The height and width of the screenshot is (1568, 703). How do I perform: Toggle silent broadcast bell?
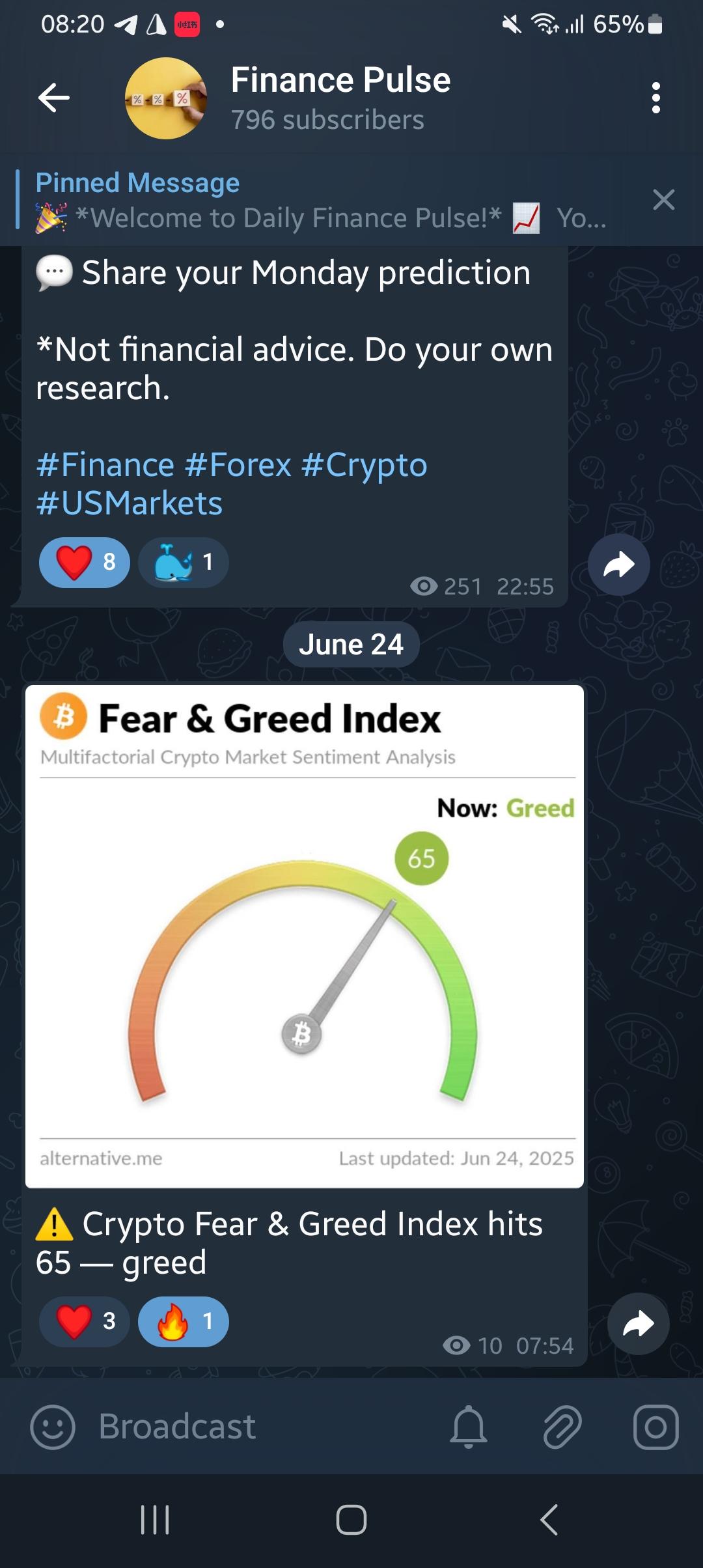(x=469, y=1427)
